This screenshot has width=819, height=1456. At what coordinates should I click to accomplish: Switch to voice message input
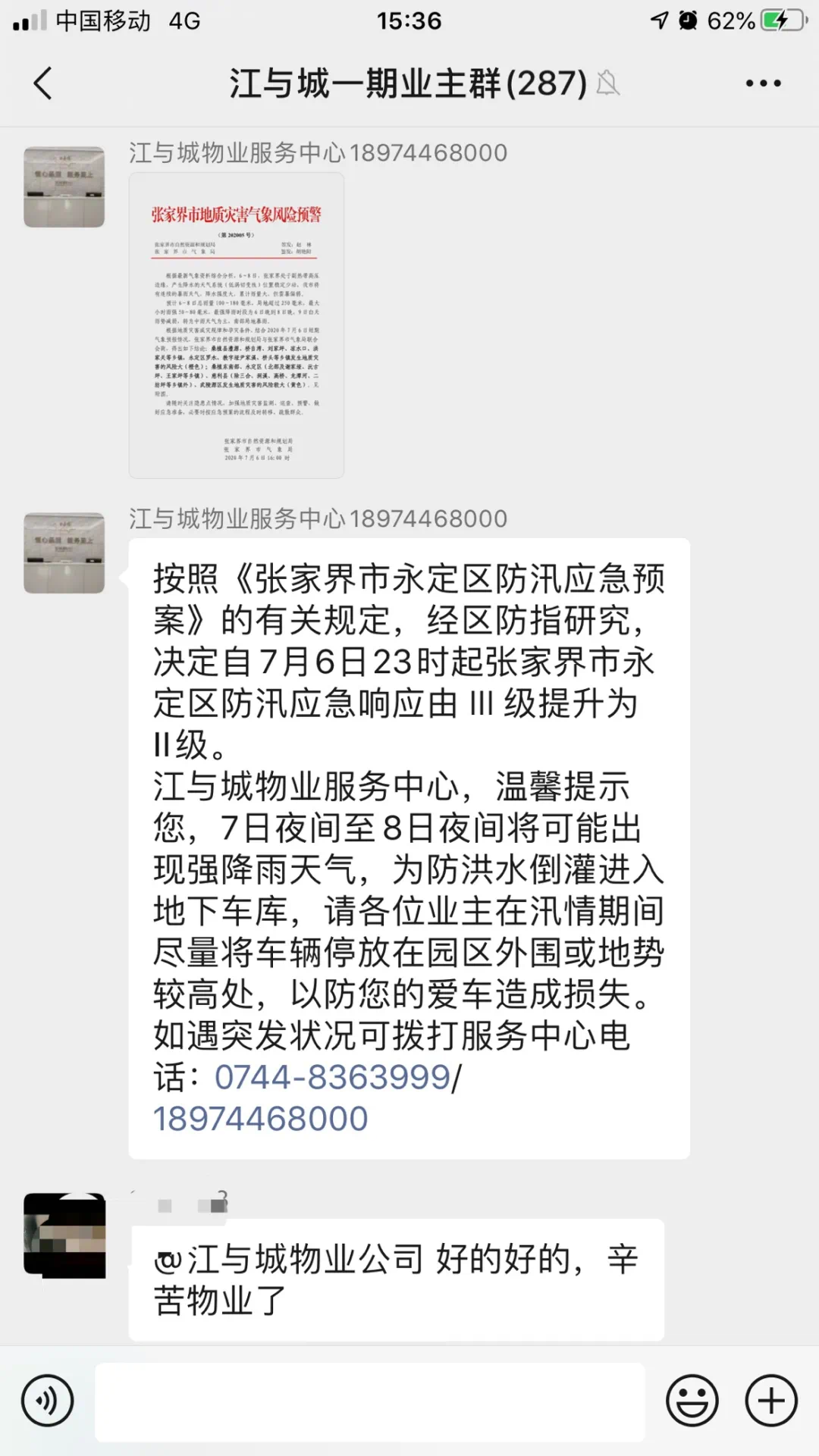coord(48,1401)
